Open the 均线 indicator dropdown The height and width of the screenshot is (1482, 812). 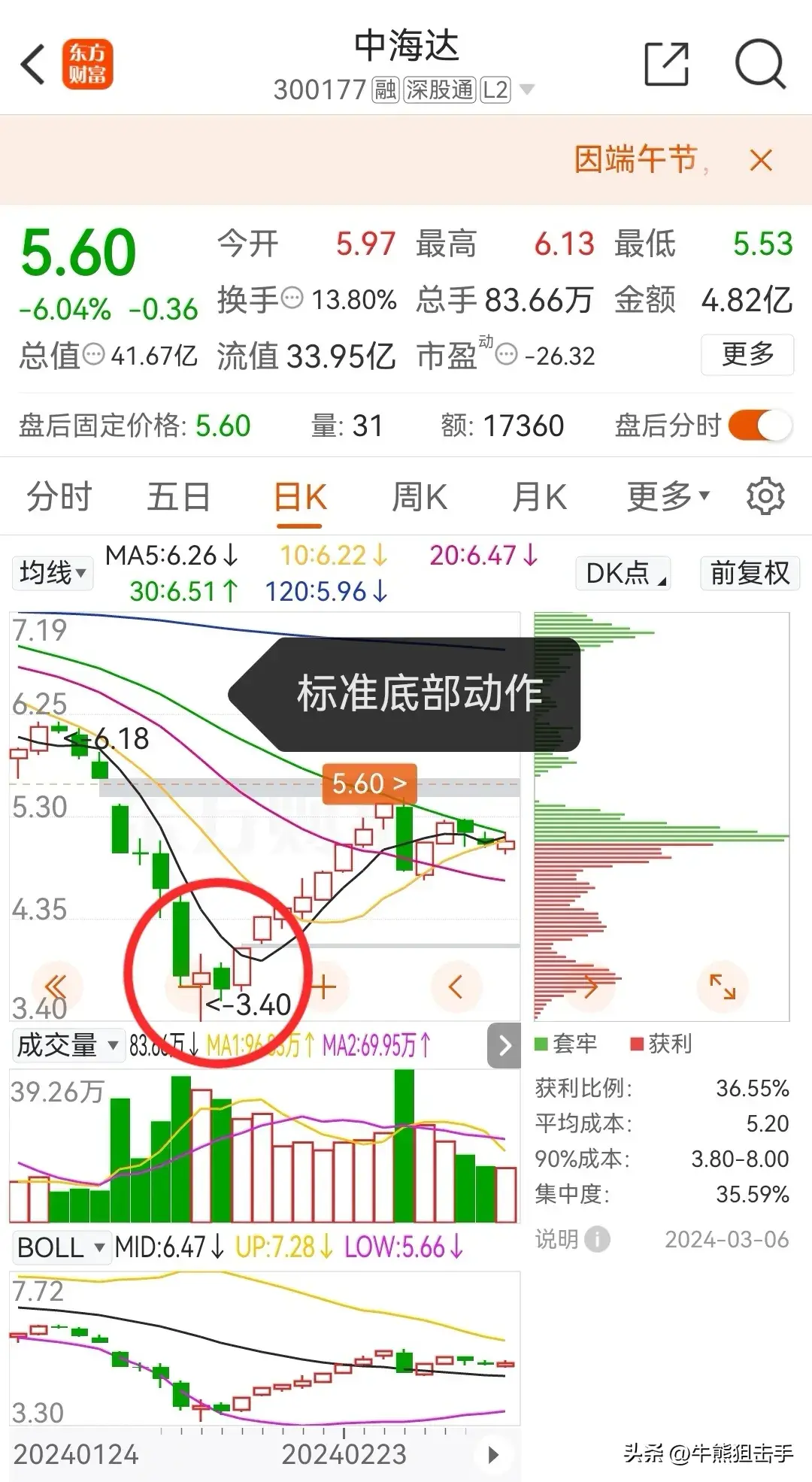[52, 573]
